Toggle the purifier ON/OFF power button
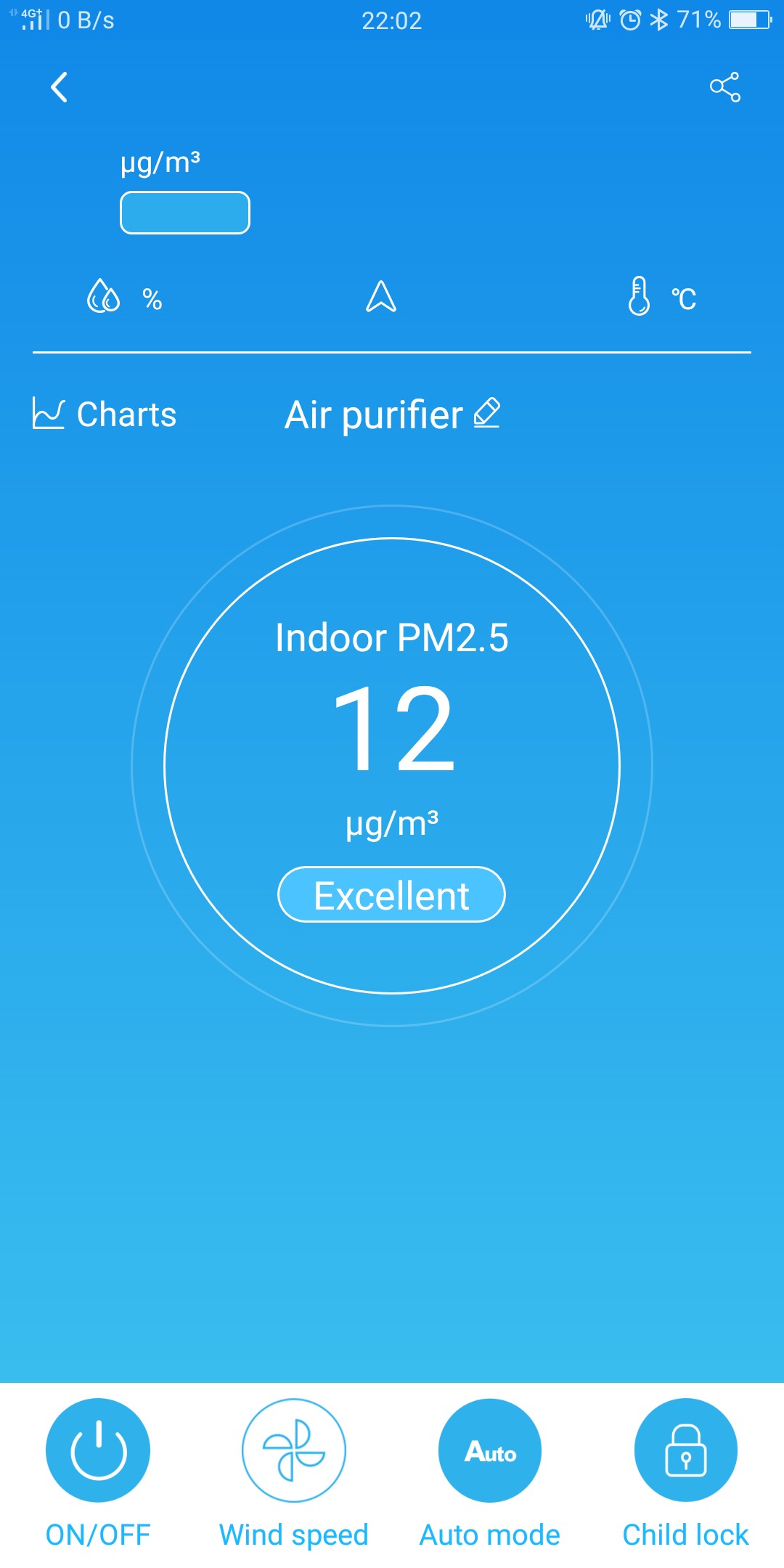 coord(98,1450)
